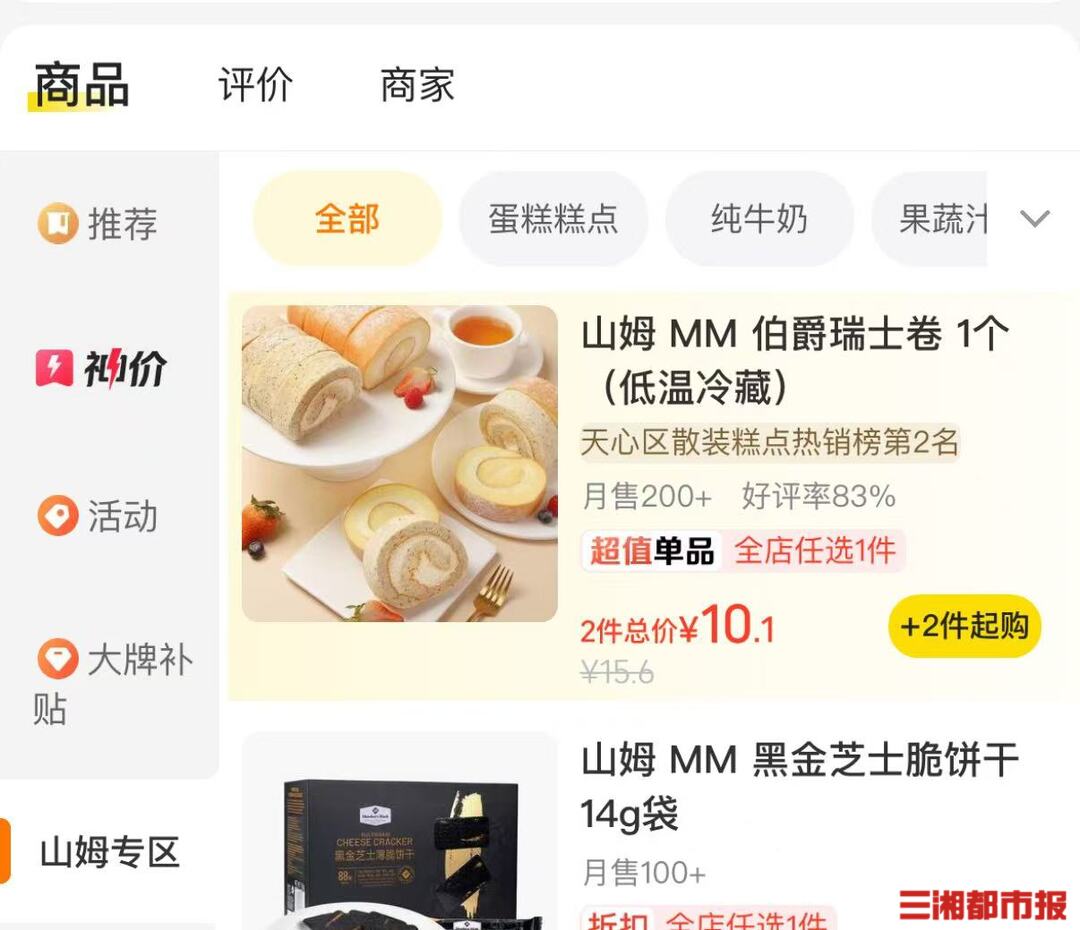This screenshot has height=930, width=1080.
Task: Select the 全部 filter chip
Action: point(347,219)
